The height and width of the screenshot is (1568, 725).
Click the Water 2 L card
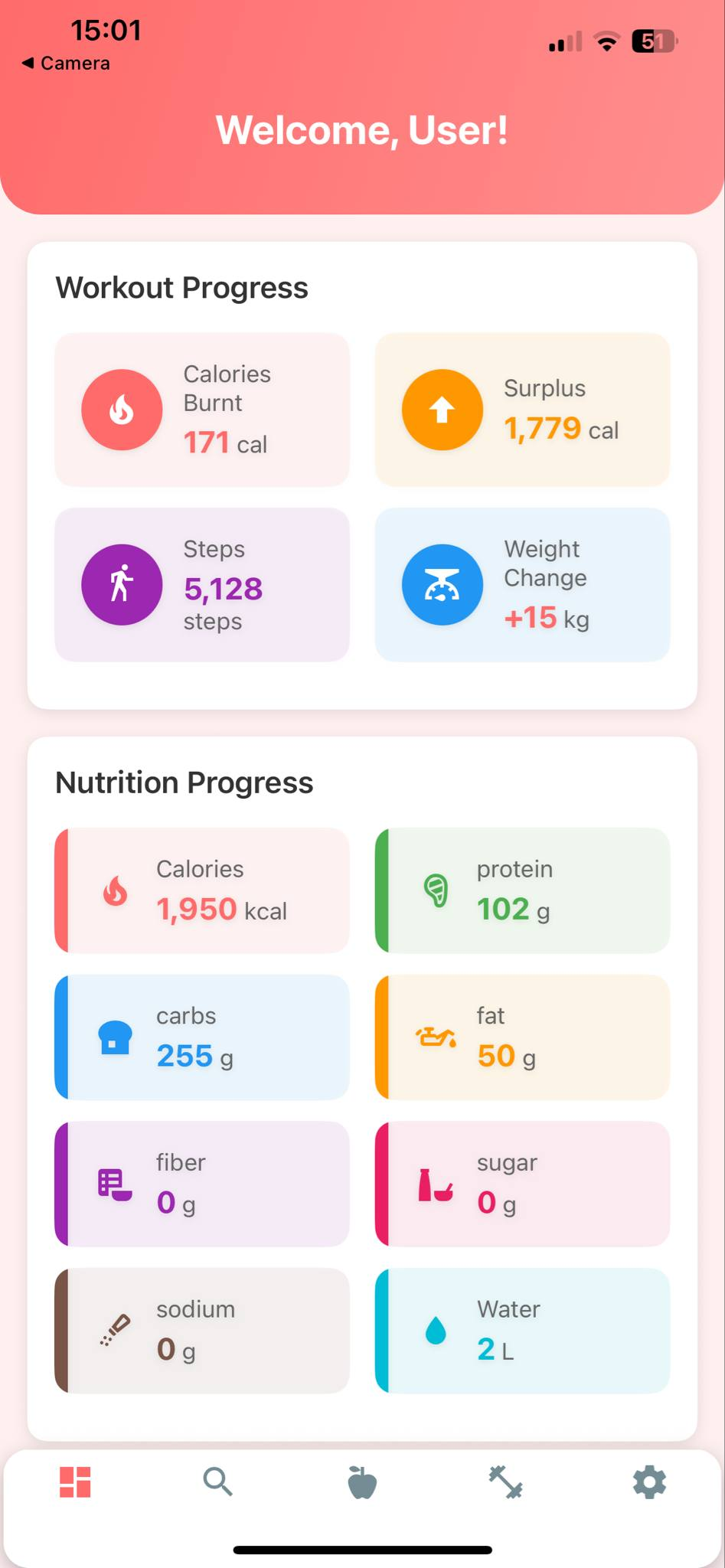[521, 1331]
